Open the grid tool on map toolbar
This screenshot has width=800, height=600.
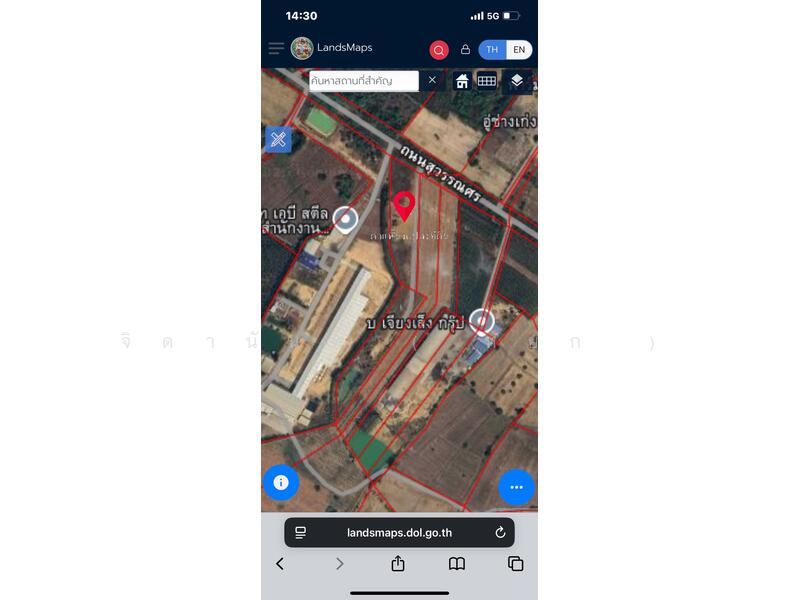coord(487,81)
